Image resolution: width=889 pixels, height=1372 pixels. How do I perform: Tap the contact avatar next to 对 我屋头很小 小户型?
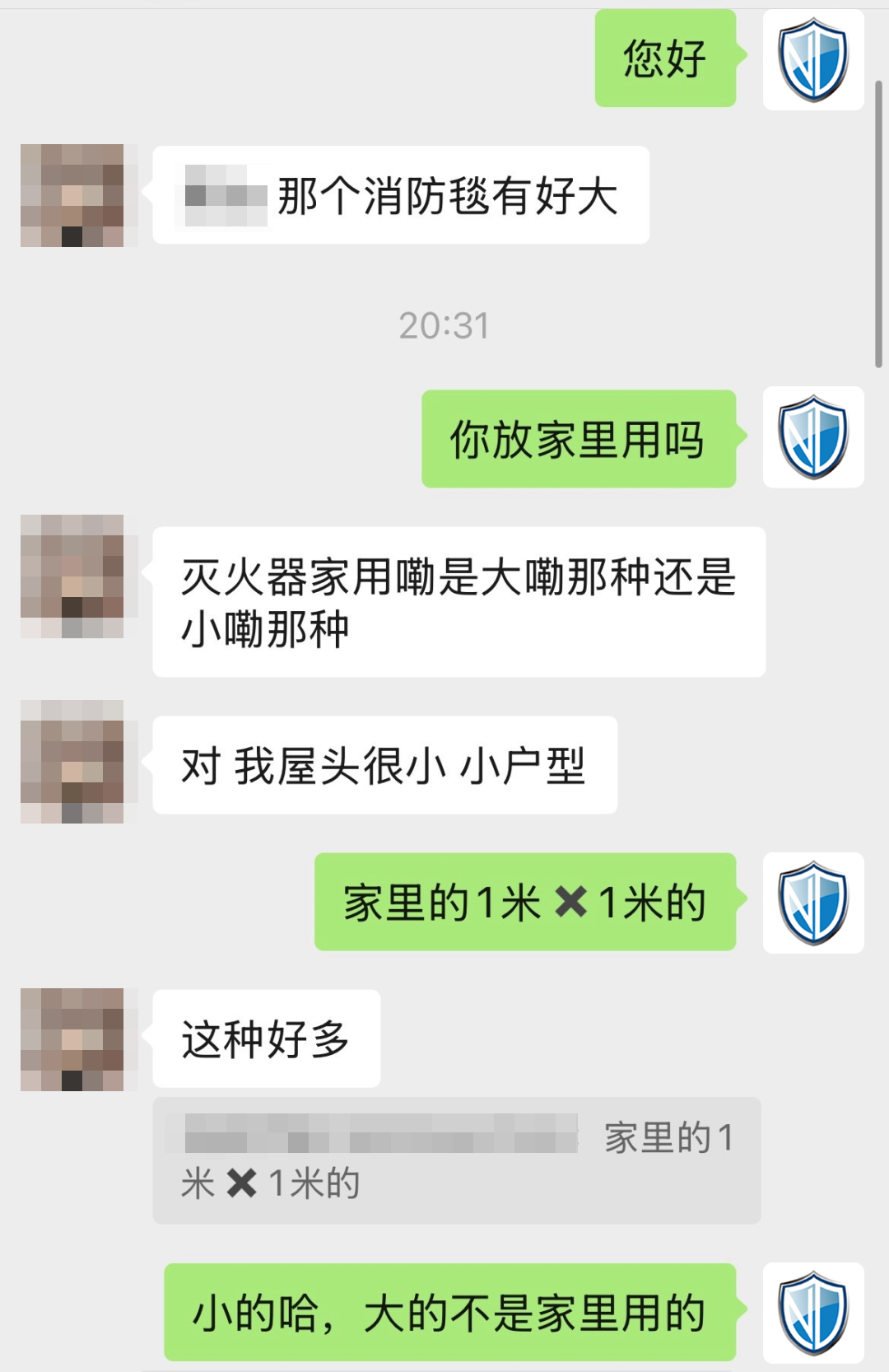pos(72,762)
